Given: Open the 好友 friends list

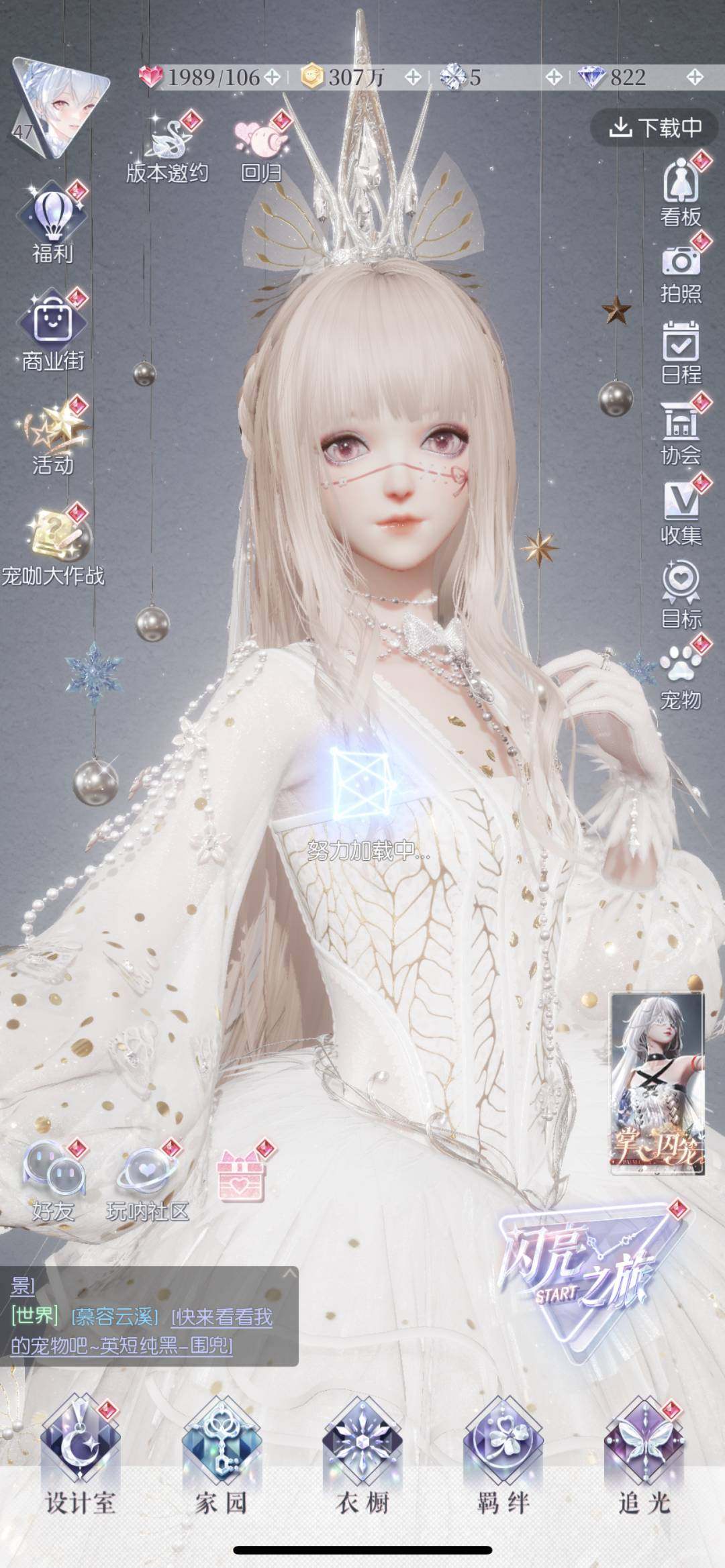Looking at the screenshot, I should pyautogui.click(x=52, y=1181).
